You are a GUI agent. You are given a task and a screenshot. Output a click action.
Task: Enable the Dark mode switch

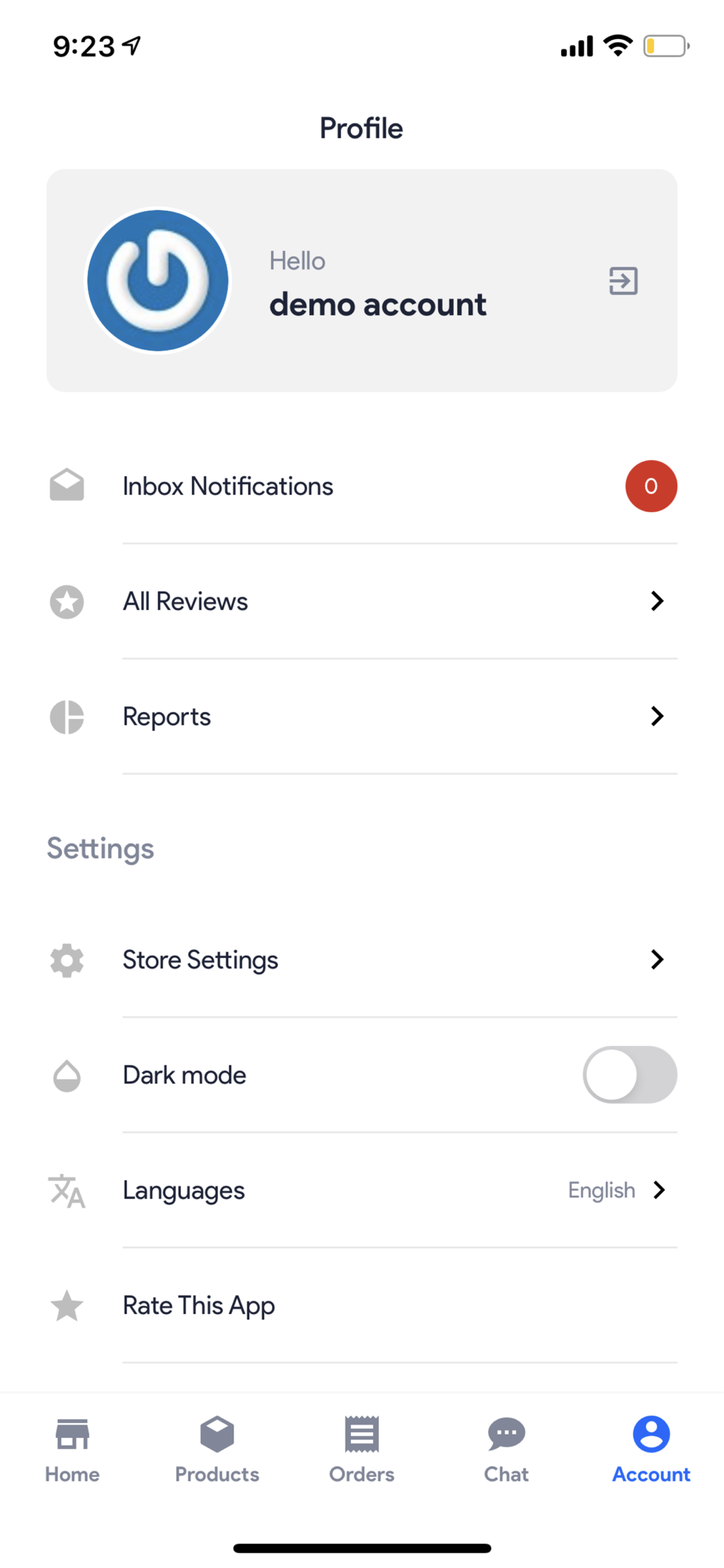tap(630, 1075)
